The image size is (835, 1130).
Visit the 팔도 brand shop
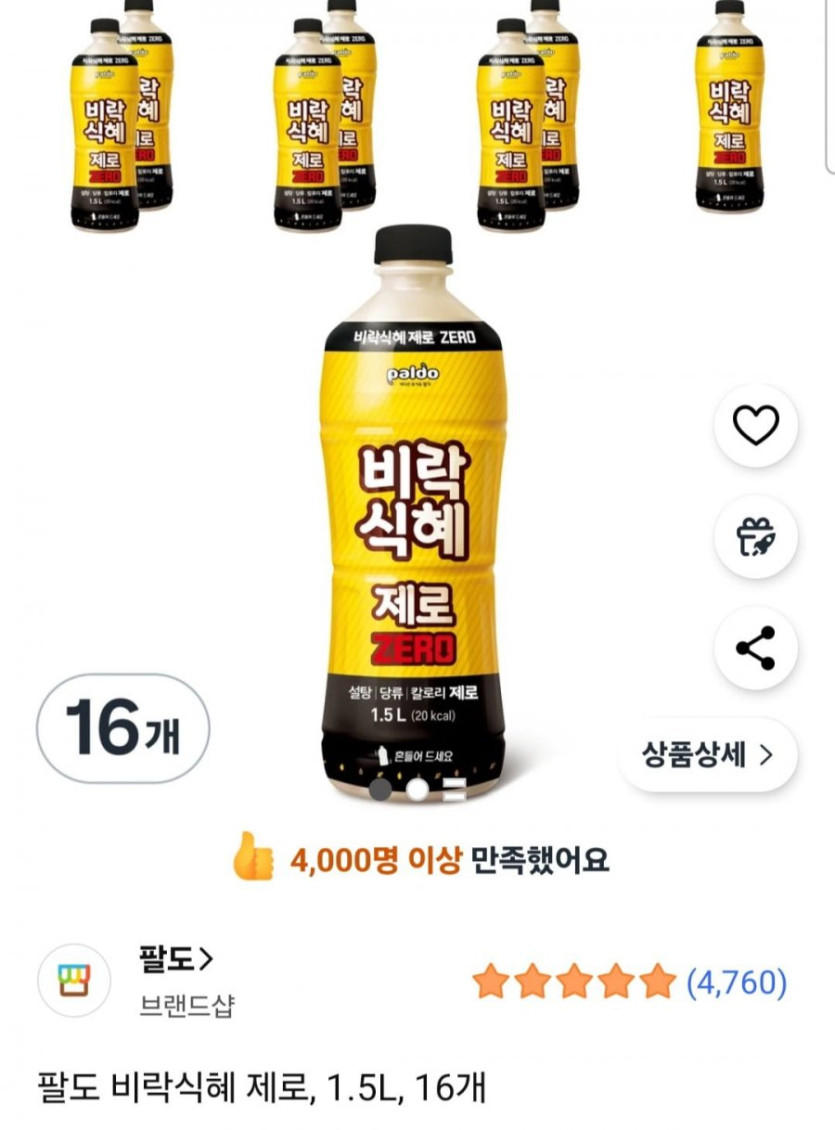pos(176,961)
